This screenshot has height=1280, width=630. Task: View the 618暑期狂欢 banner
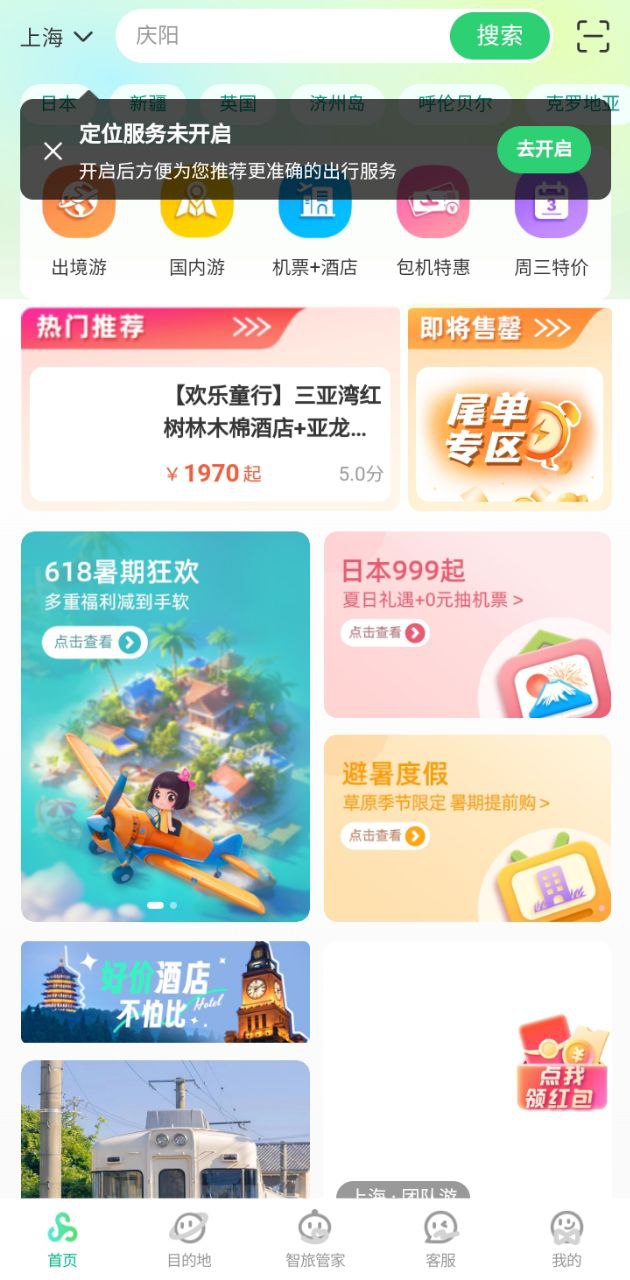(165, 725)
